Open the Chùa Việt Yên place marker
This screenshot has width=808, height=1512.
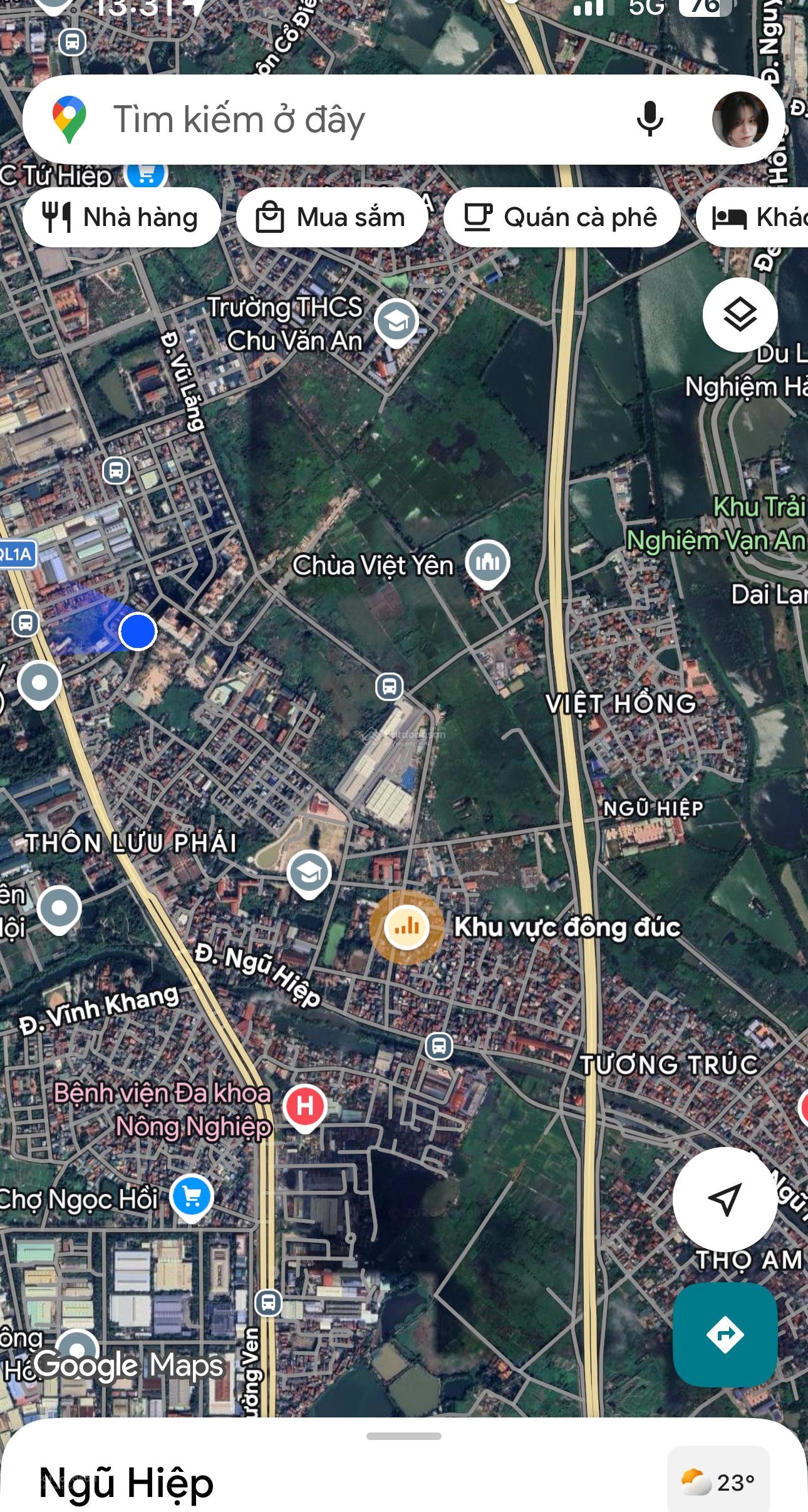coord(487,563)
